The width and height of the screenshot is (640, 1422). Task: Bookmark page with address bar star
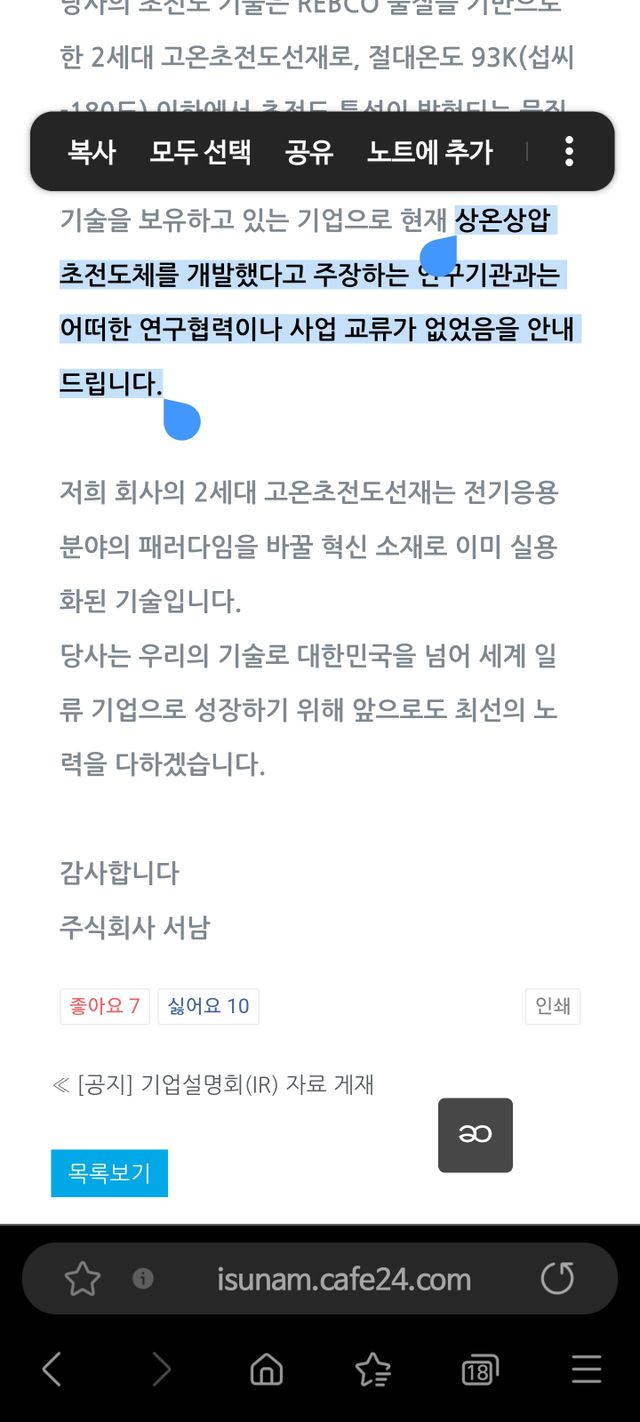(x=82, y=1279)
